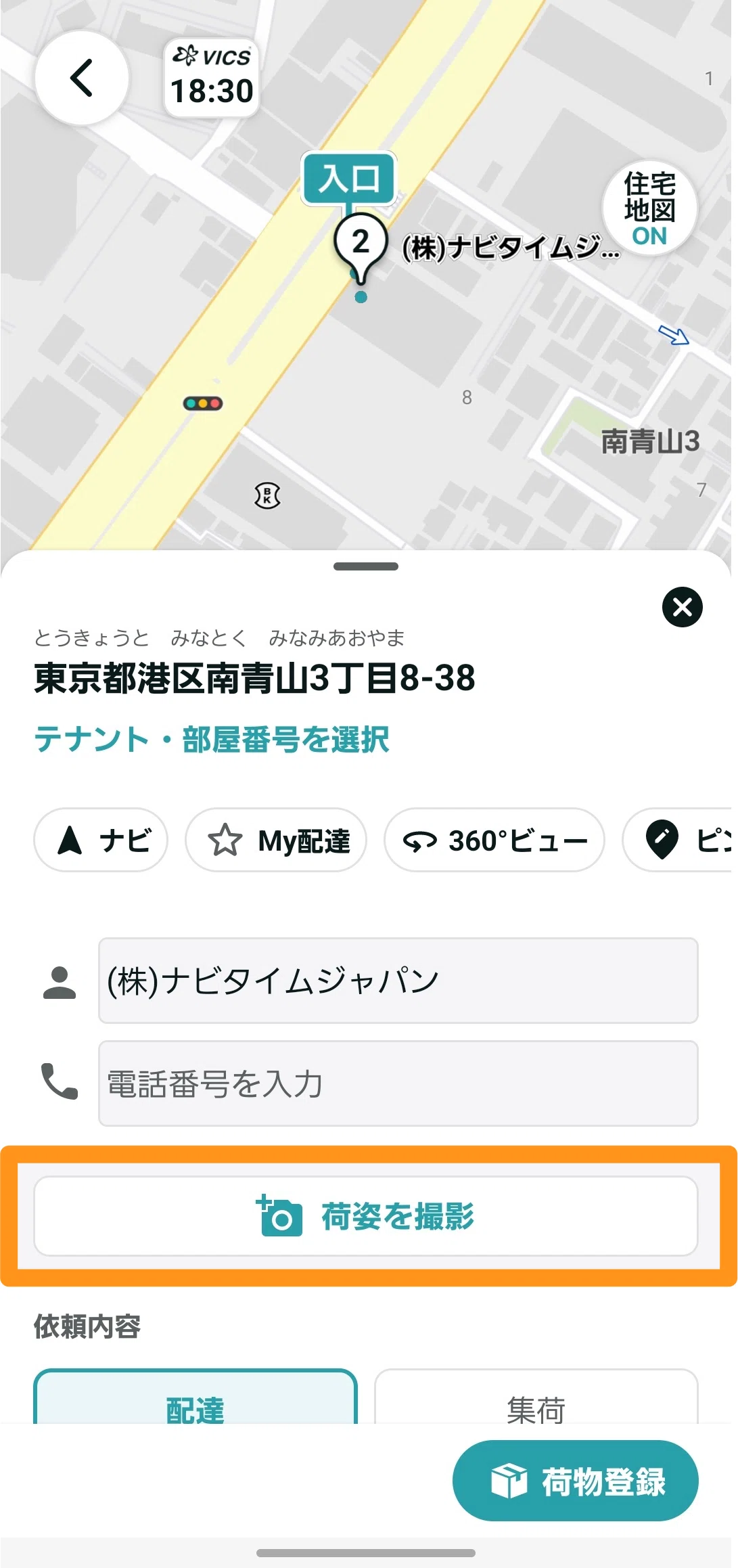The image size is (738, 1568).
Task: Open the 360°ビュー chip
Action: point(494,840)
